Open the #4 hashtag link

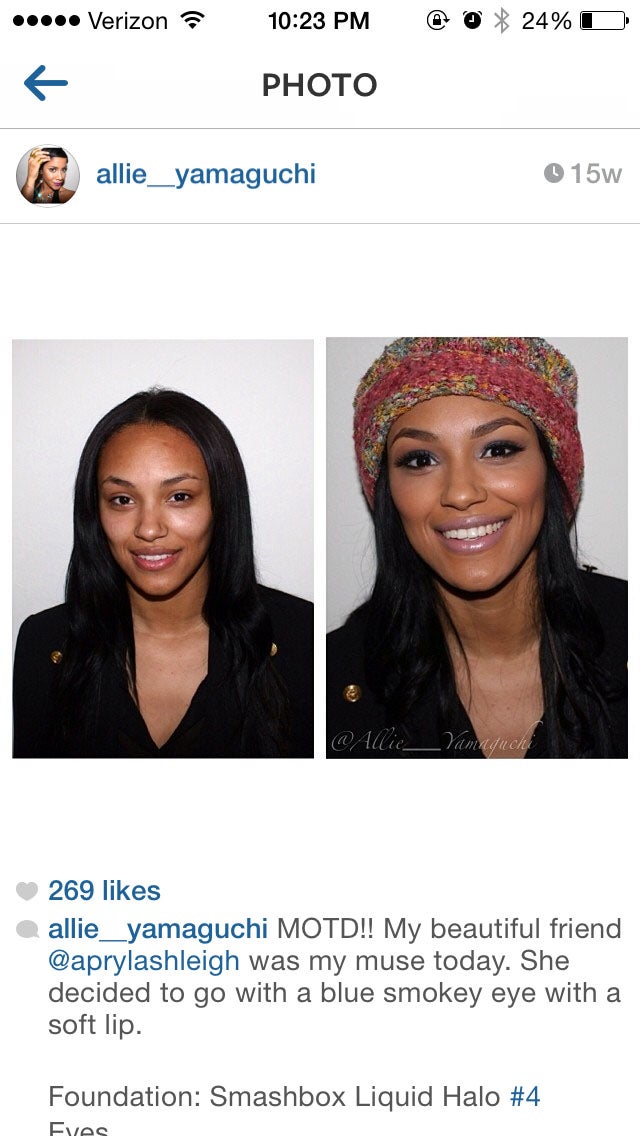[525, 1096]
